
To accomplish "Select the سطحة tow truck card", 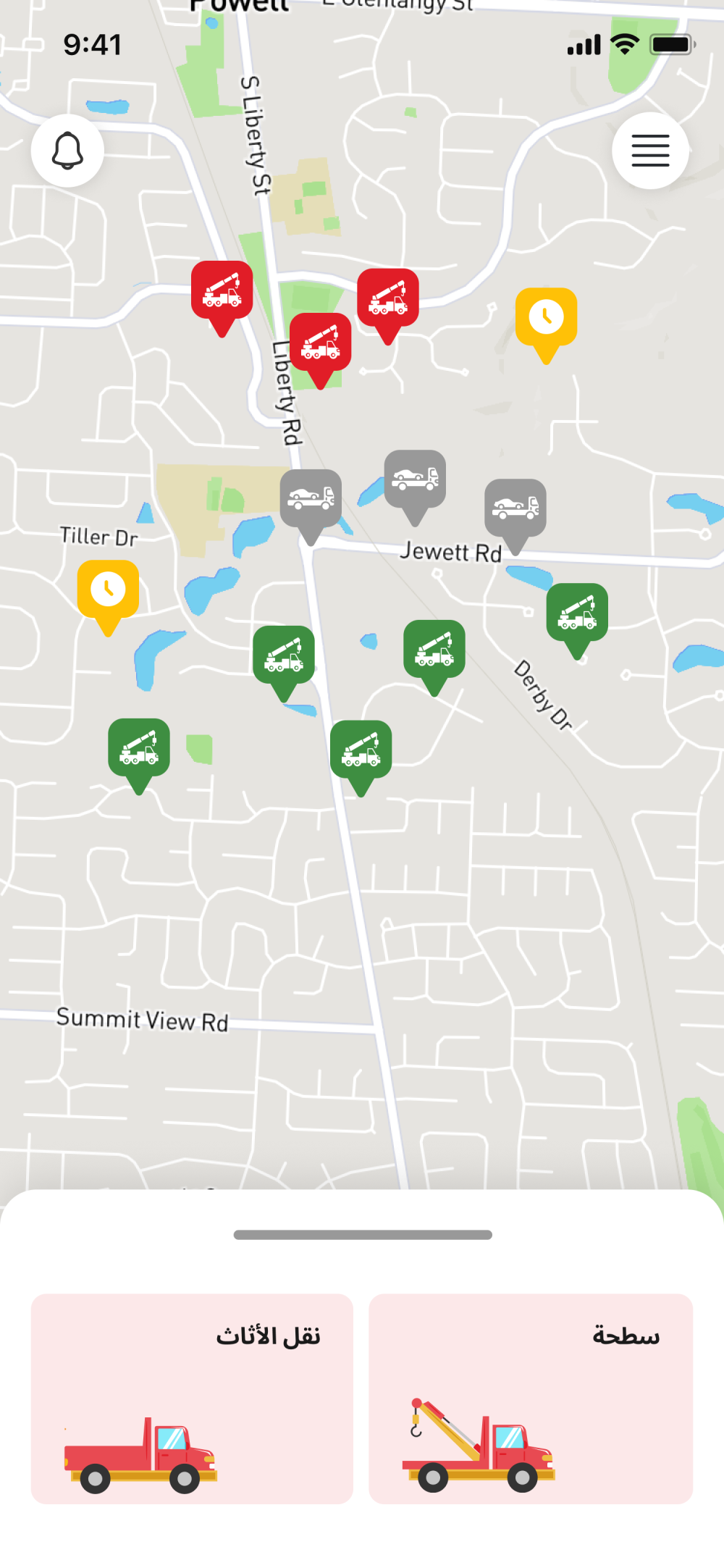I will click(x=531, y=1398).
